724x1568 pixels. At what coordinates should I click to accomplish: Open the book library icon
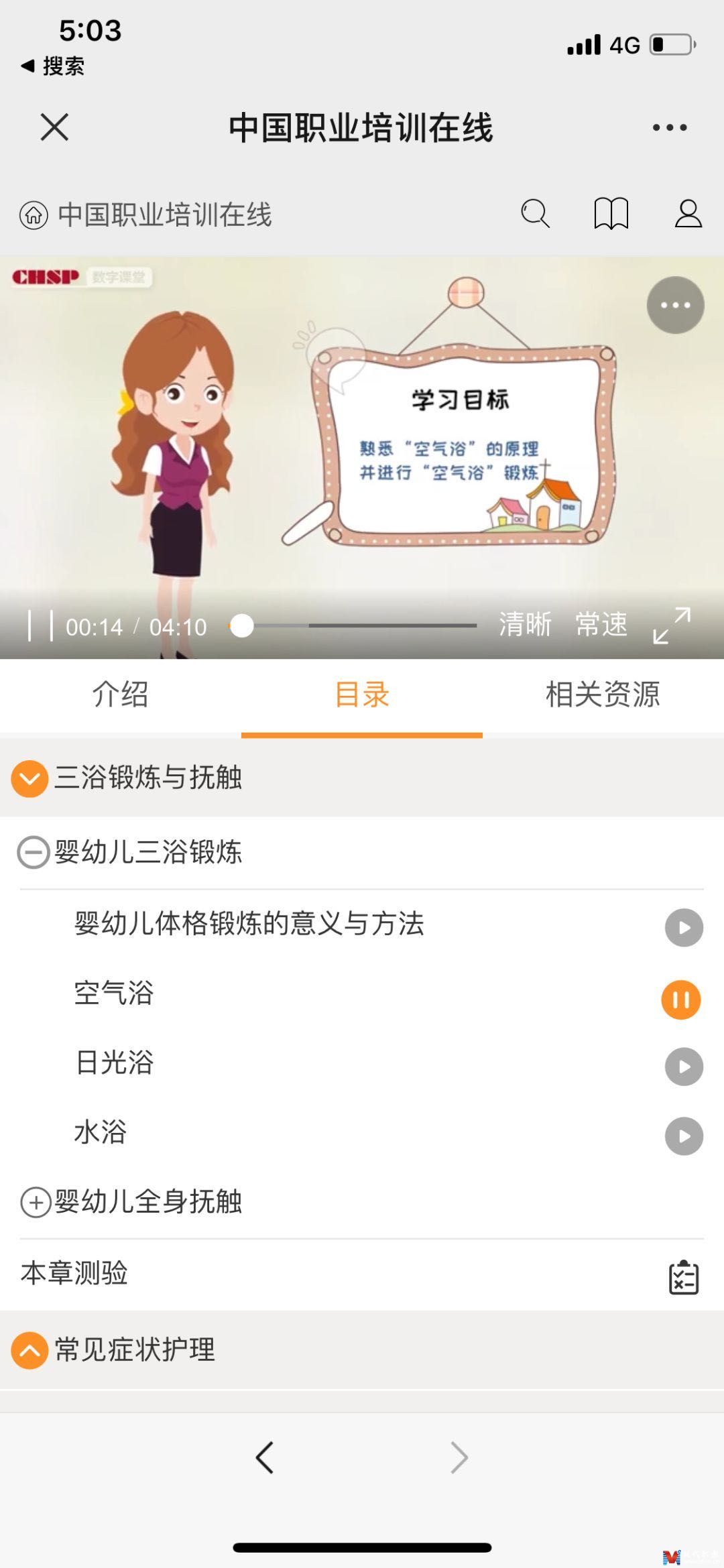tap(611, 215)
